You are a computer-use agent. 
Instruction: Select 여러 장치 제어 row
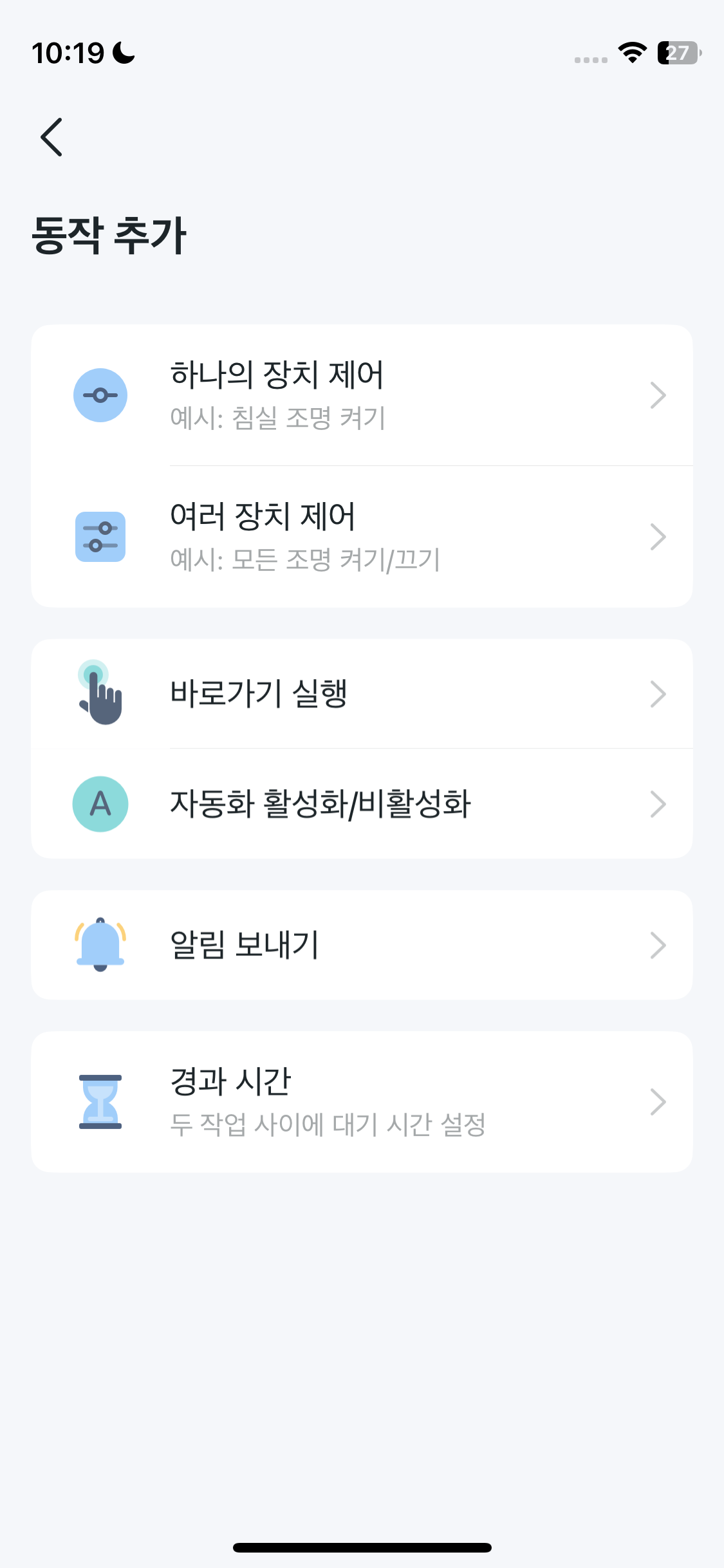coord(362,537)
